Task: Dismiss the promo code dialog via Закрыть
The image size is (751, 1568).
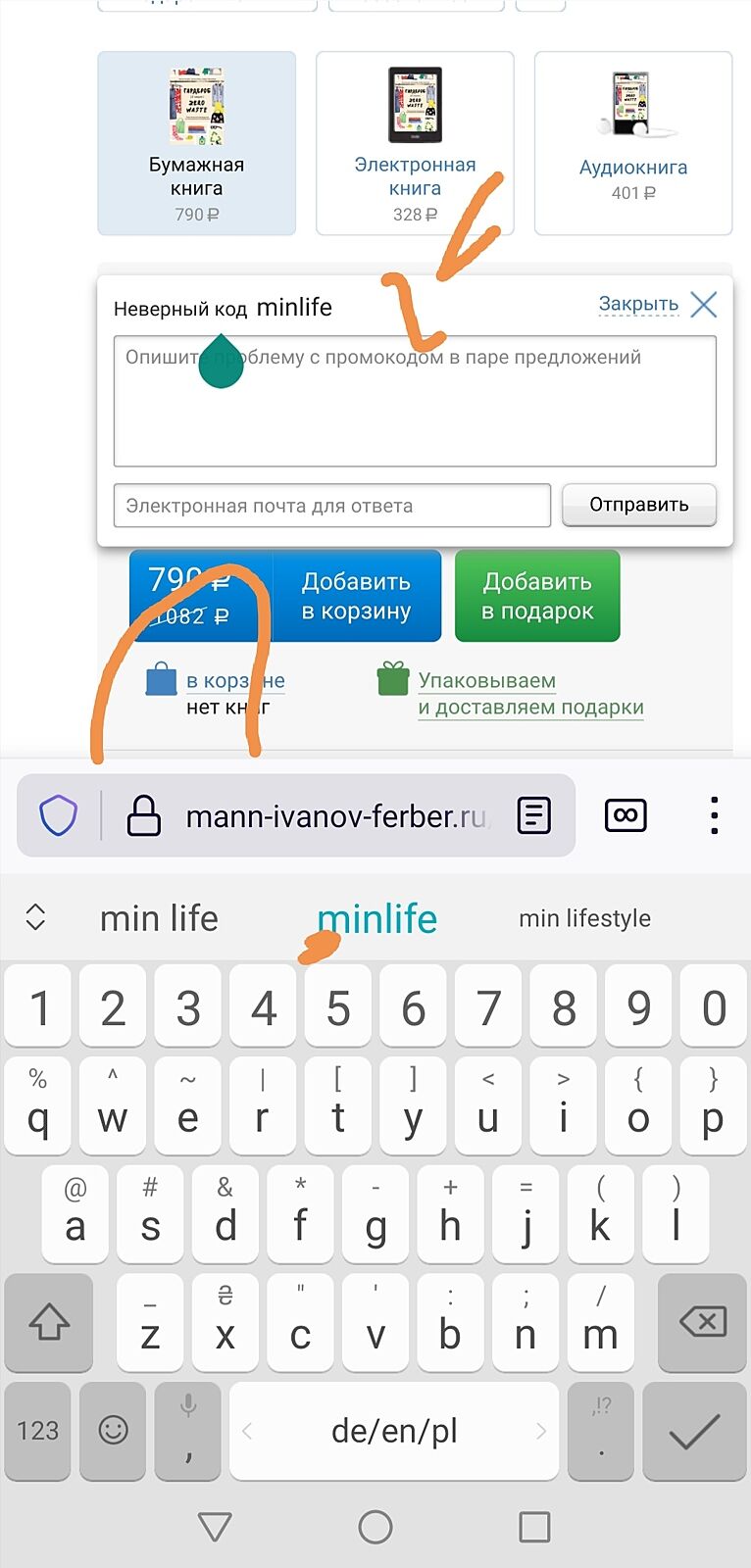Action: click(x=657, y=305)
